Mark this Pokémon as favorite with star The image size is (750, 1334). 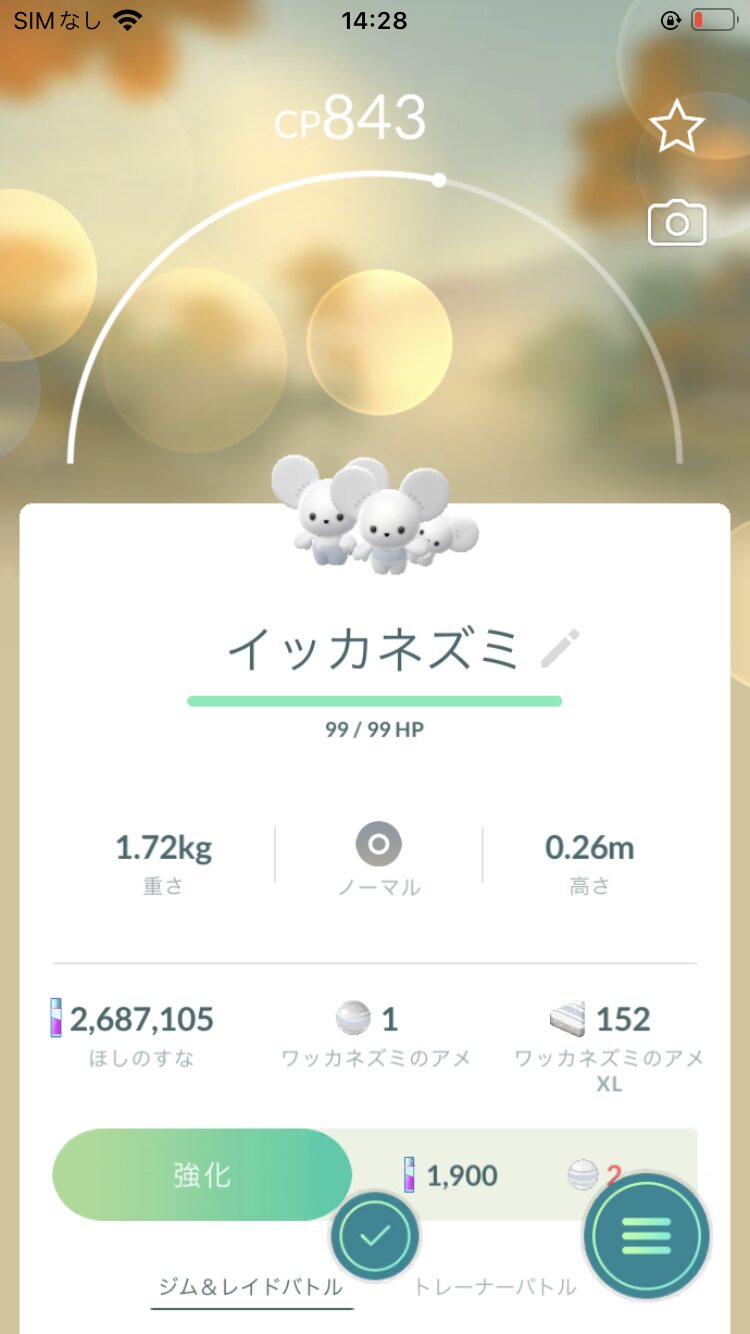[x=677, y=126]
